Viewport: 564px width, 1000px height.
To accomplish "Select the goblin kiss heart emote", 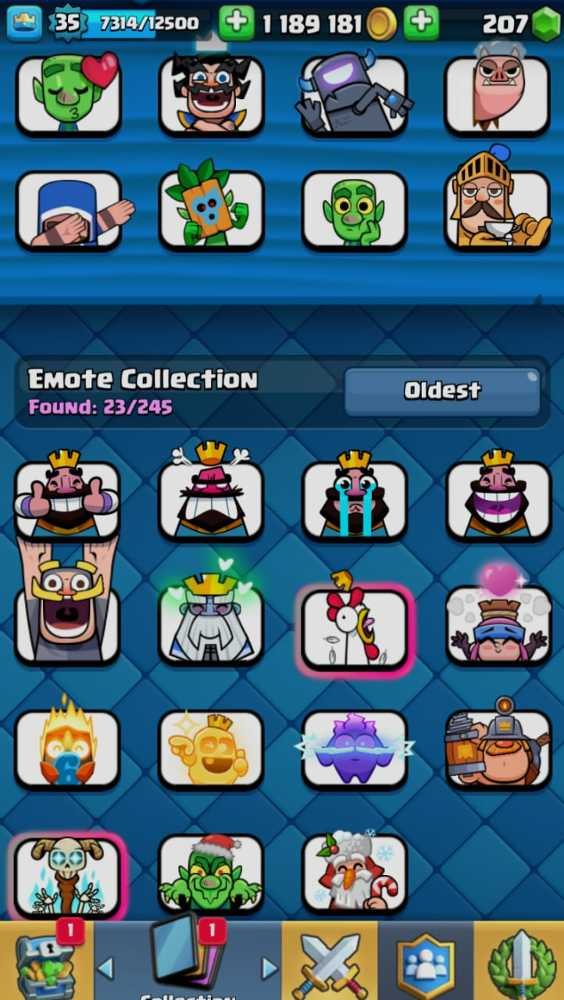I will point(69,94).
